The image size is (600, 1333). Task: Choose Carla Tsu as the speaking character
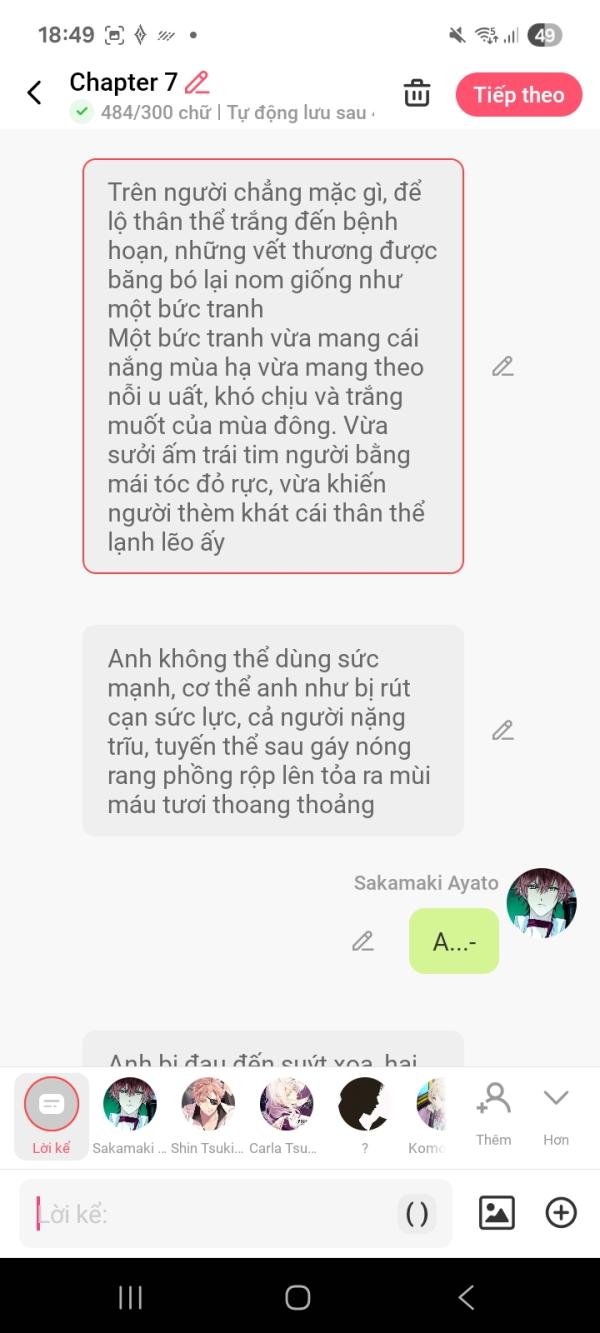point(286,1112)
